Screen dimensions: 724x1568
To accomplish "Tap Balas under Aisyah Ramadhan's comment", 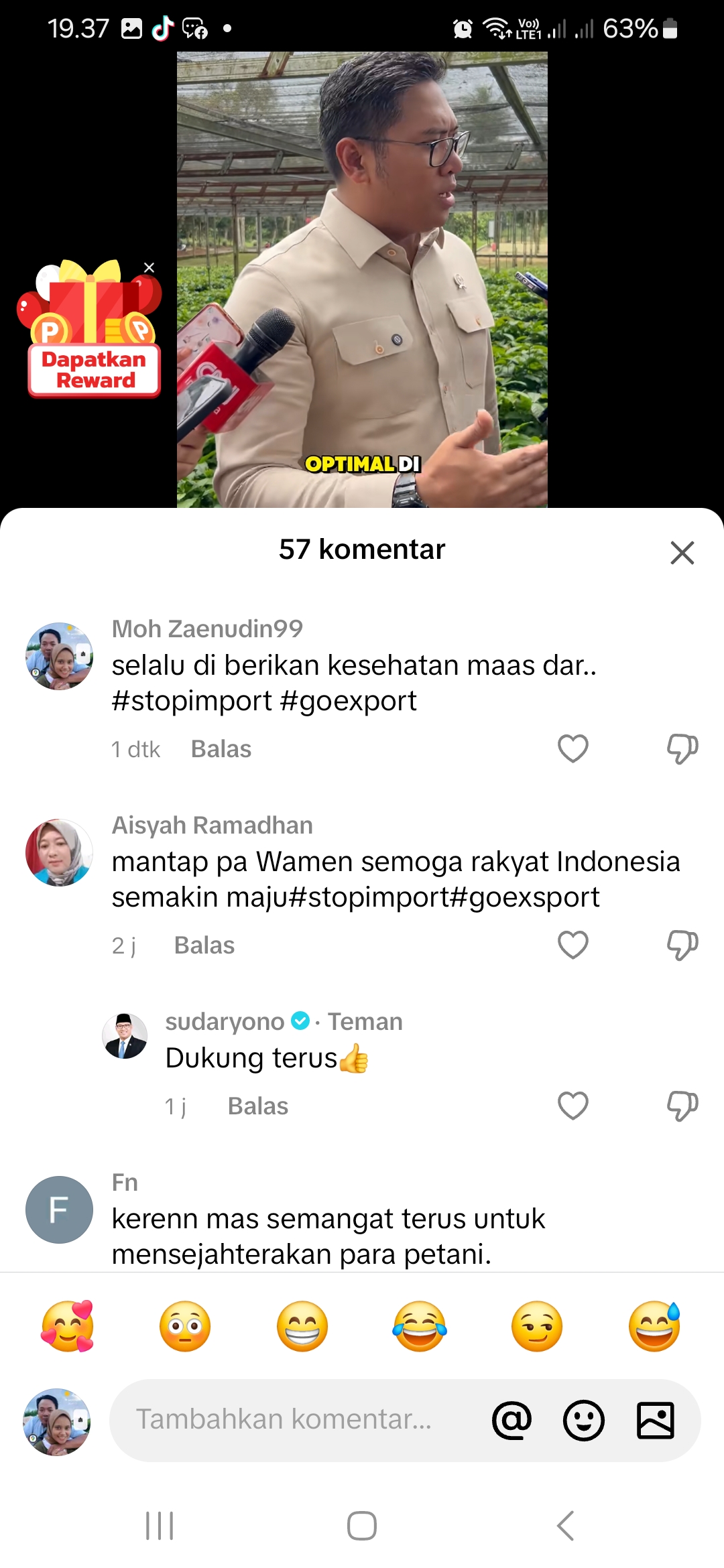I will tap(204, 945).
